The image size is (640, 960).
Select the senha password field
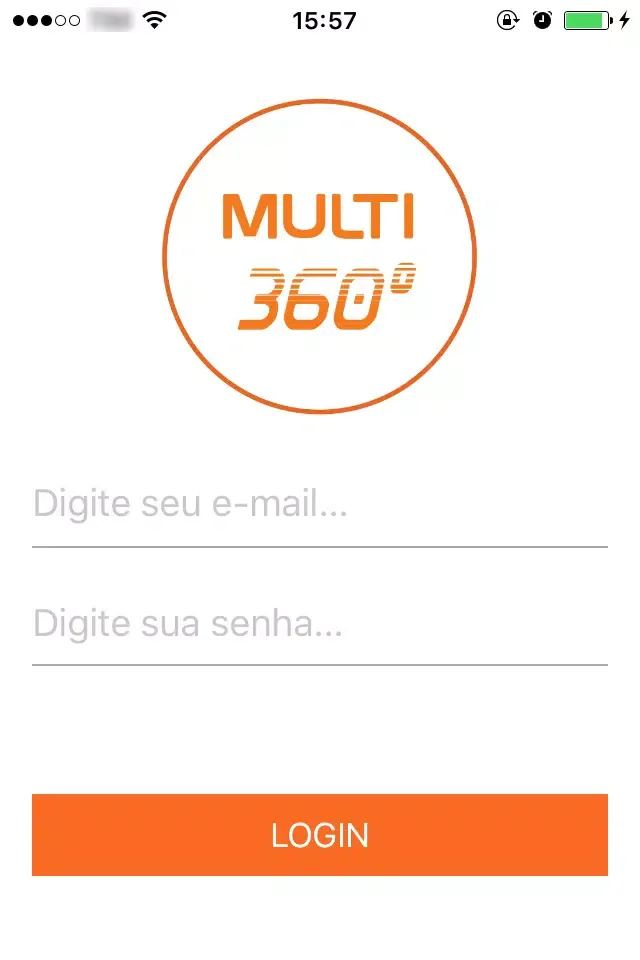(319, 624)
